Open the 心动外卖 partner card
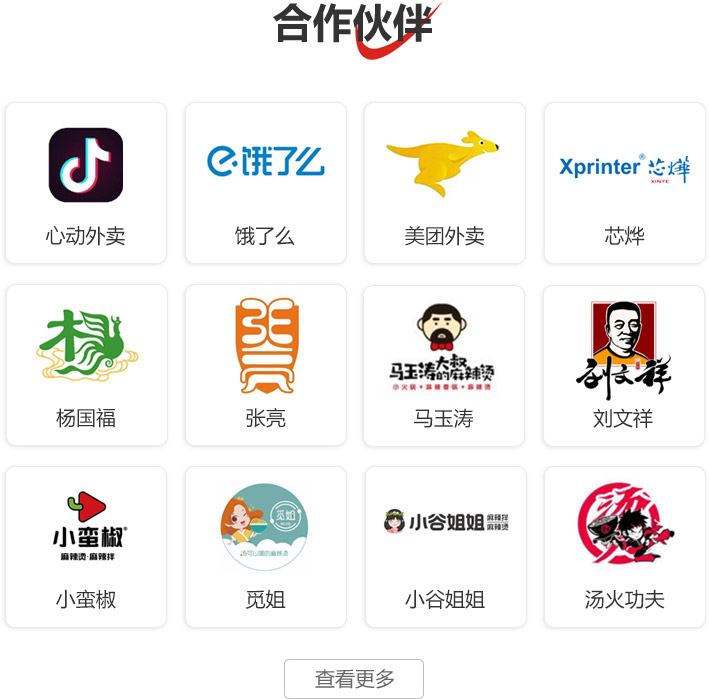The width and height of the screenshot is (709, 699). pos(86,184)
